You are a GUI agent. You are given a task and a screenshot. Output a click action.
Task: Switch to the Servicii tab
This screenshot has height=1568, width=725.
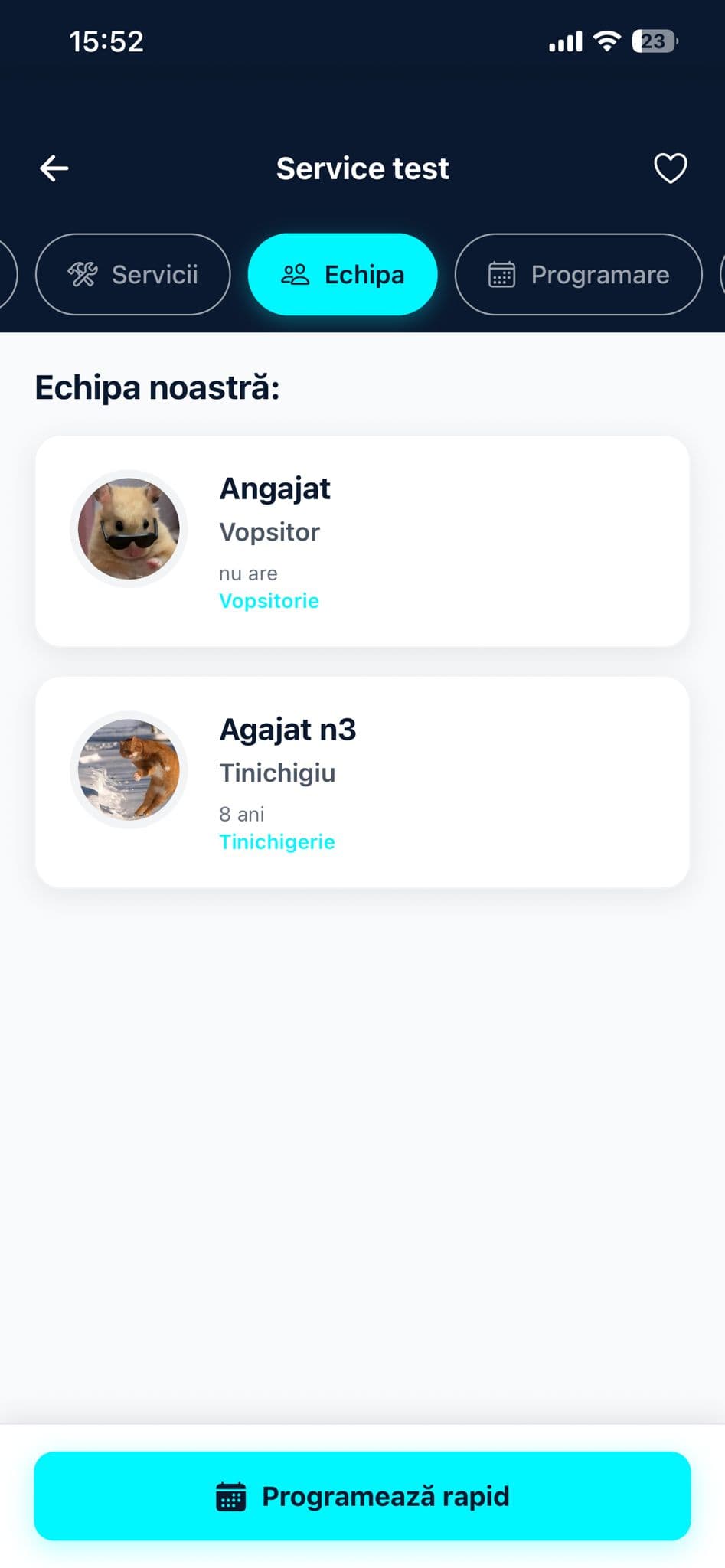point(133,274)
